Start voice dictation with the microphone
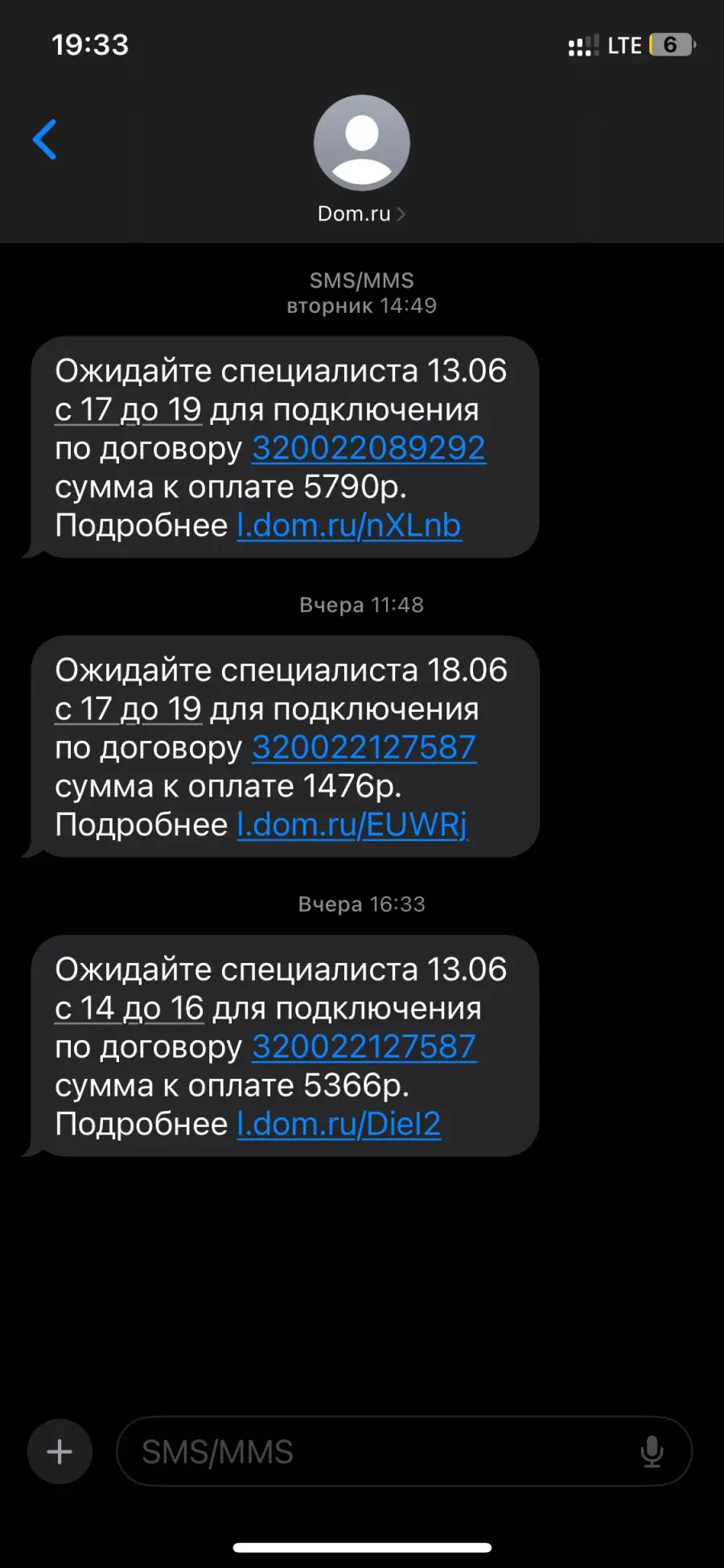The image size is (724, 1568). [x=652, y=1451]
